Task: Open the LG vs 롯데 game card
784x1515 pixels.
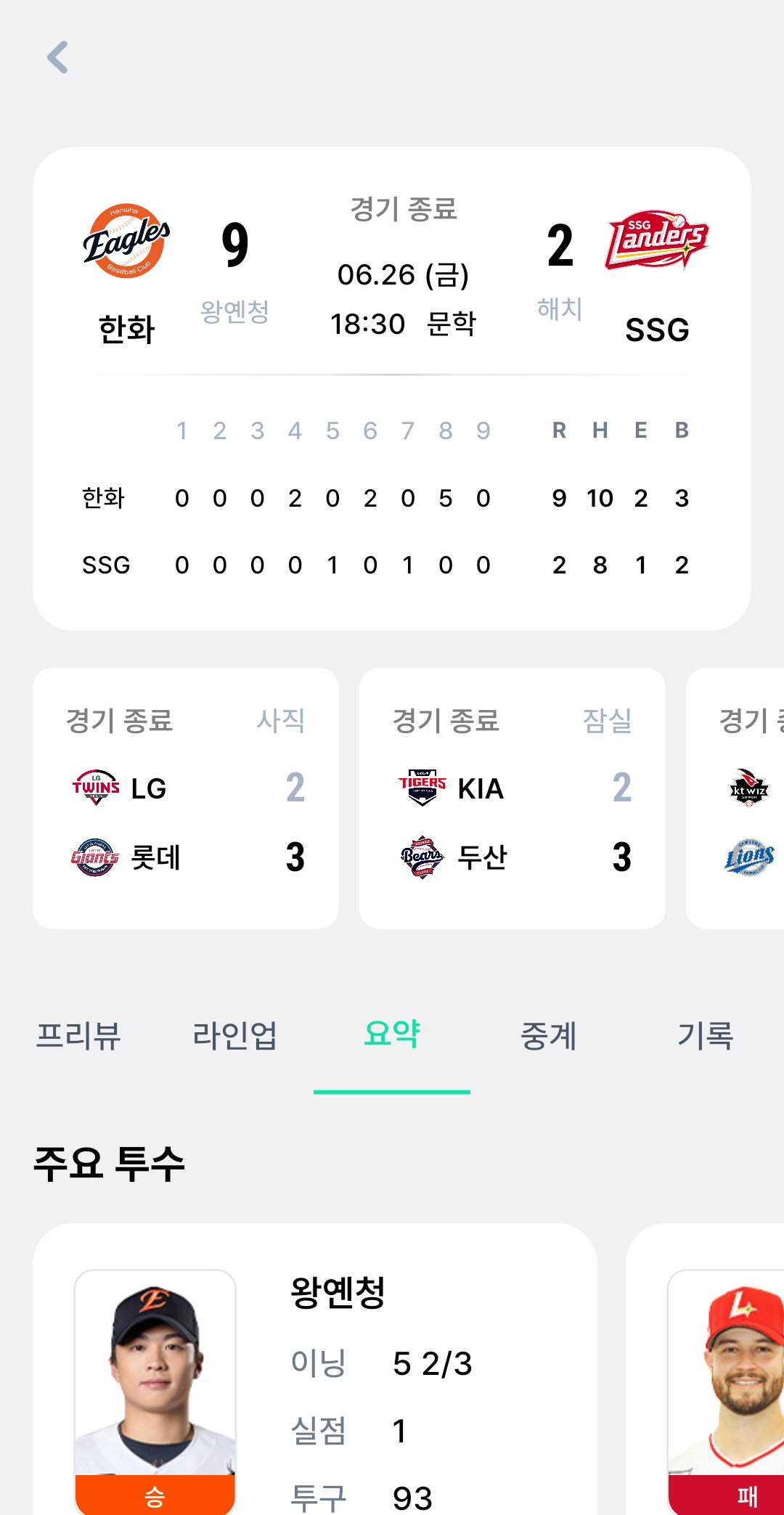Action: pos(186,798)
